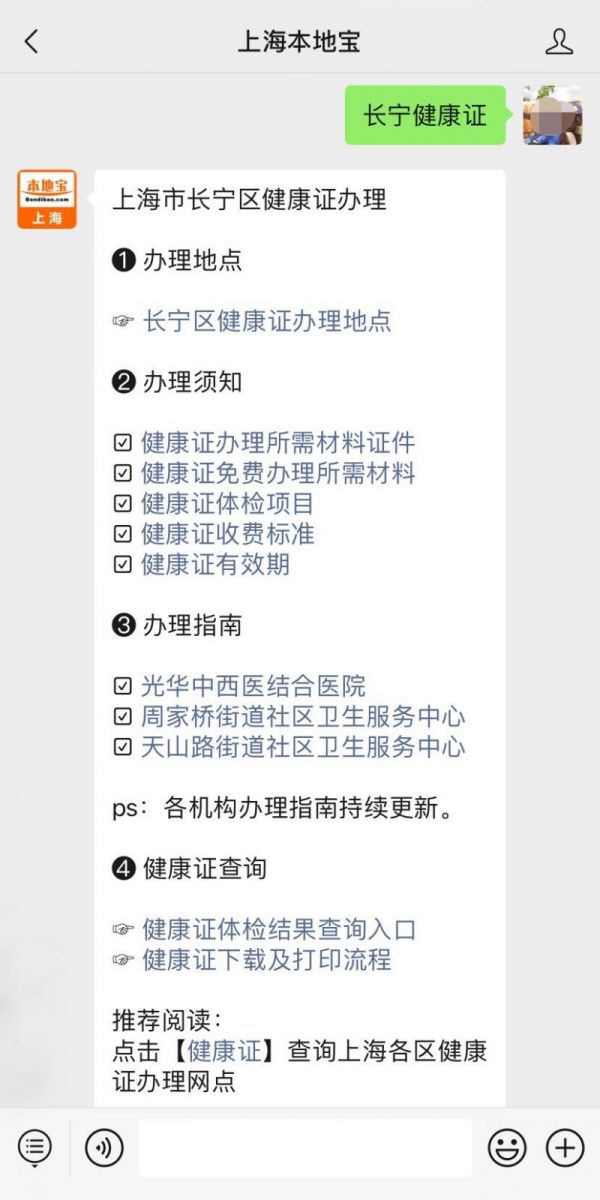
Task: View the 健康证下载及打印流程 link
Action: (x=266, y=960)
